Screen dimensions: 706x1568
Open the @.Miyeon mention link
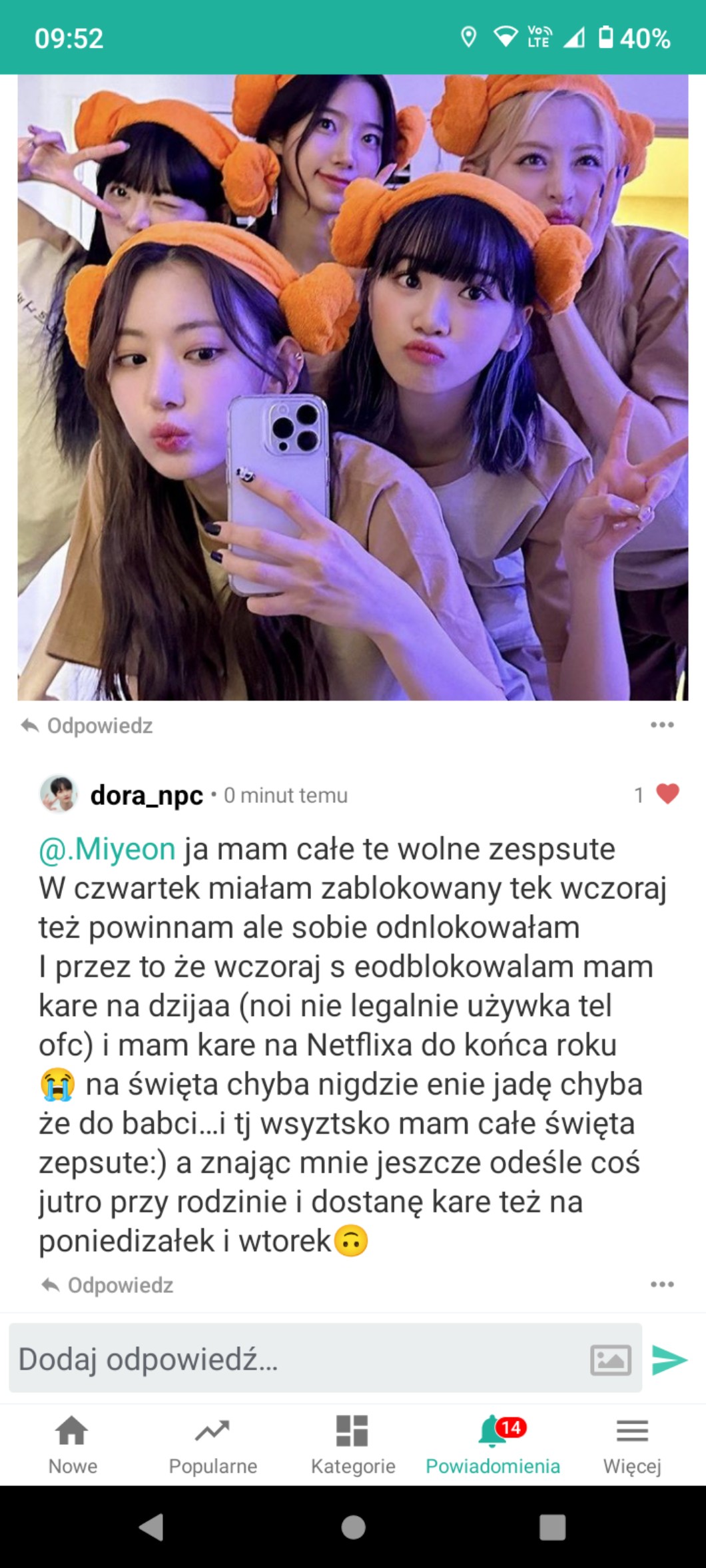107,849
